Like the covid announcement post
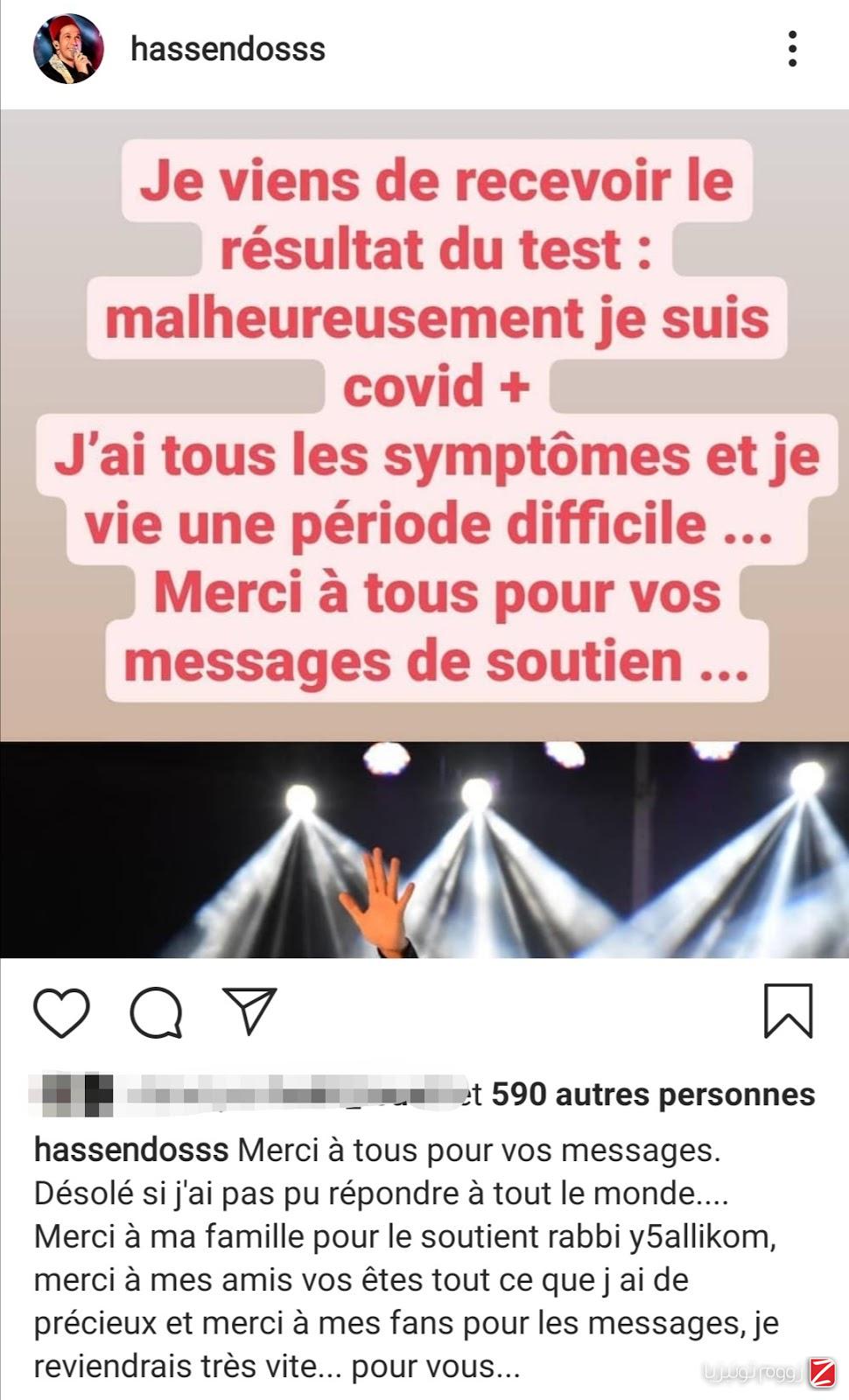The height and width of the screenshot is (1400, 849). pyautogui.click(x=61, y=1013)
